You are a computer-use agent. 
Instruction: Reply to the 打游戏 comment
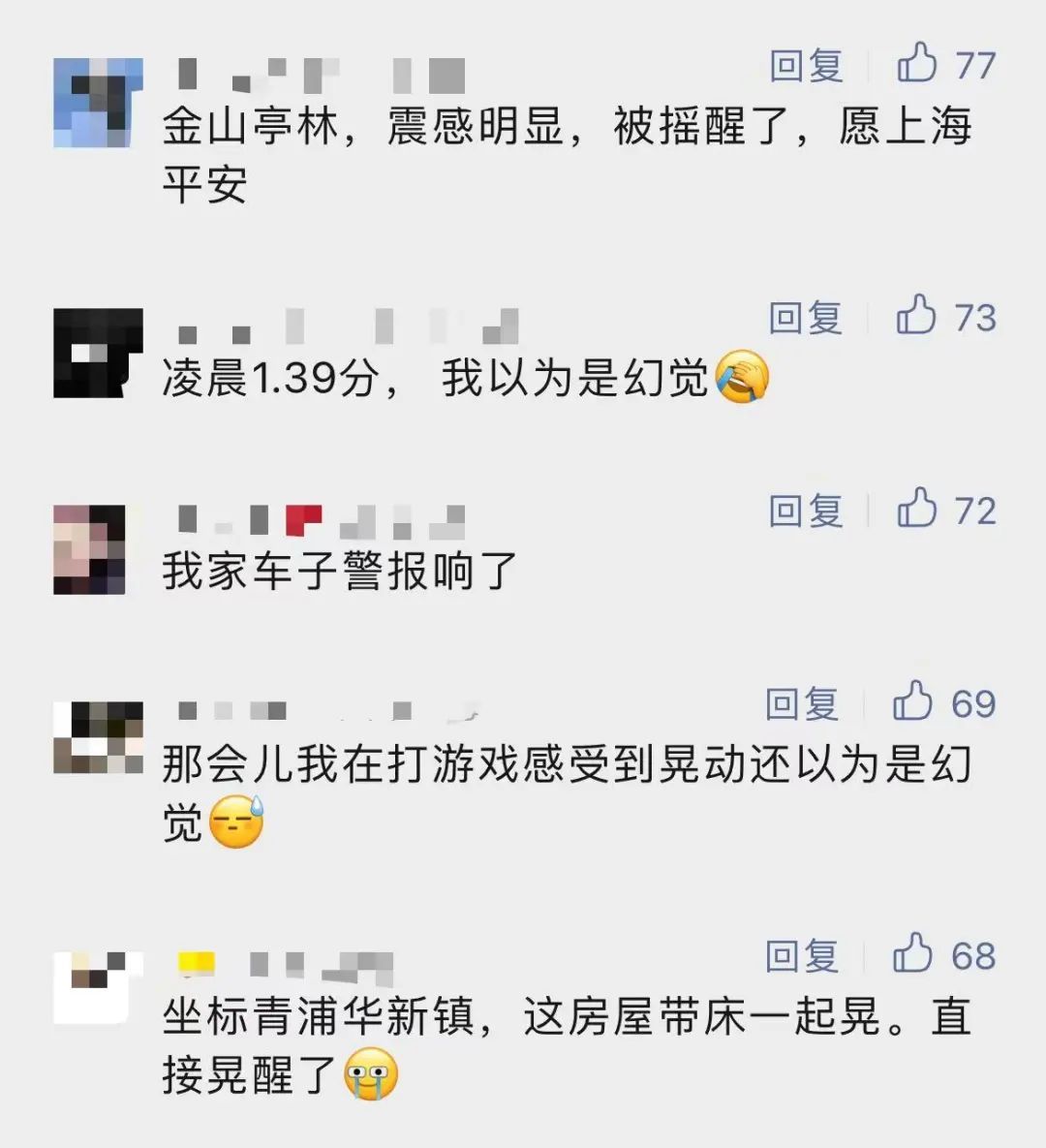(x=802, y=704)
